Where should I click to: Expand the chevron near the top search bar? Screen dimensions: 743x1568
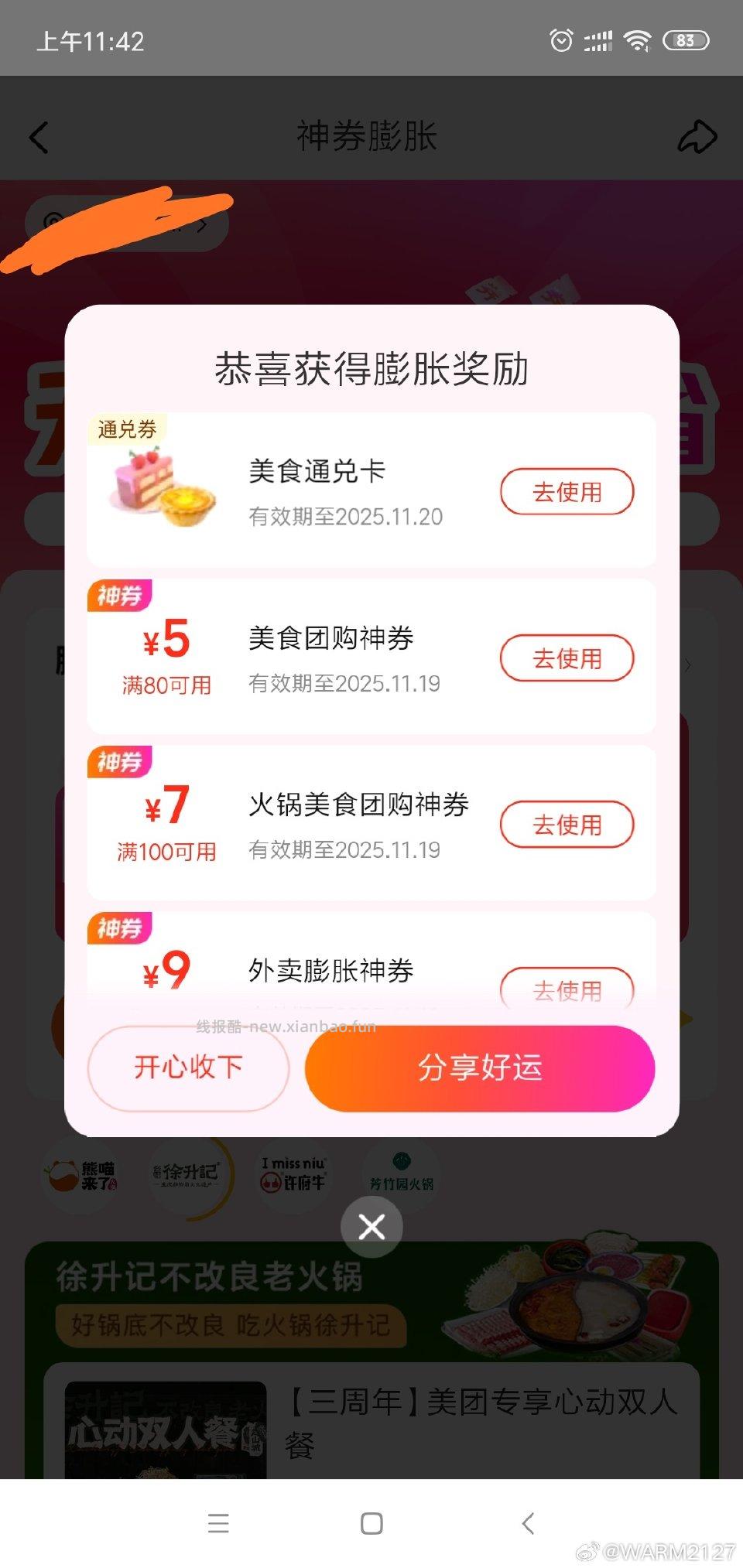click(203, 224)
